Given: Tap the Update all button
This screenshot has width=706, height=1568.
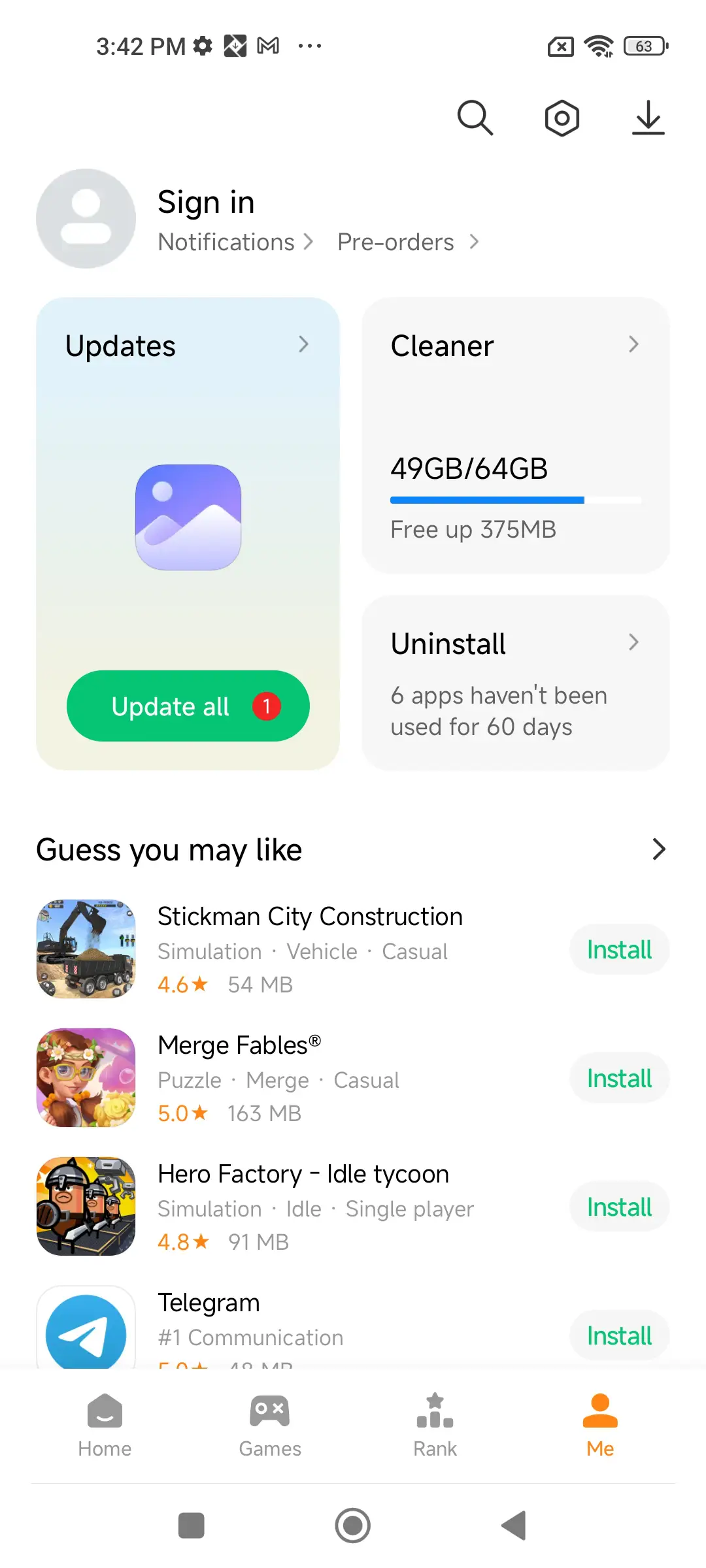Looking at the screenshot, I should tap(188, 706).
